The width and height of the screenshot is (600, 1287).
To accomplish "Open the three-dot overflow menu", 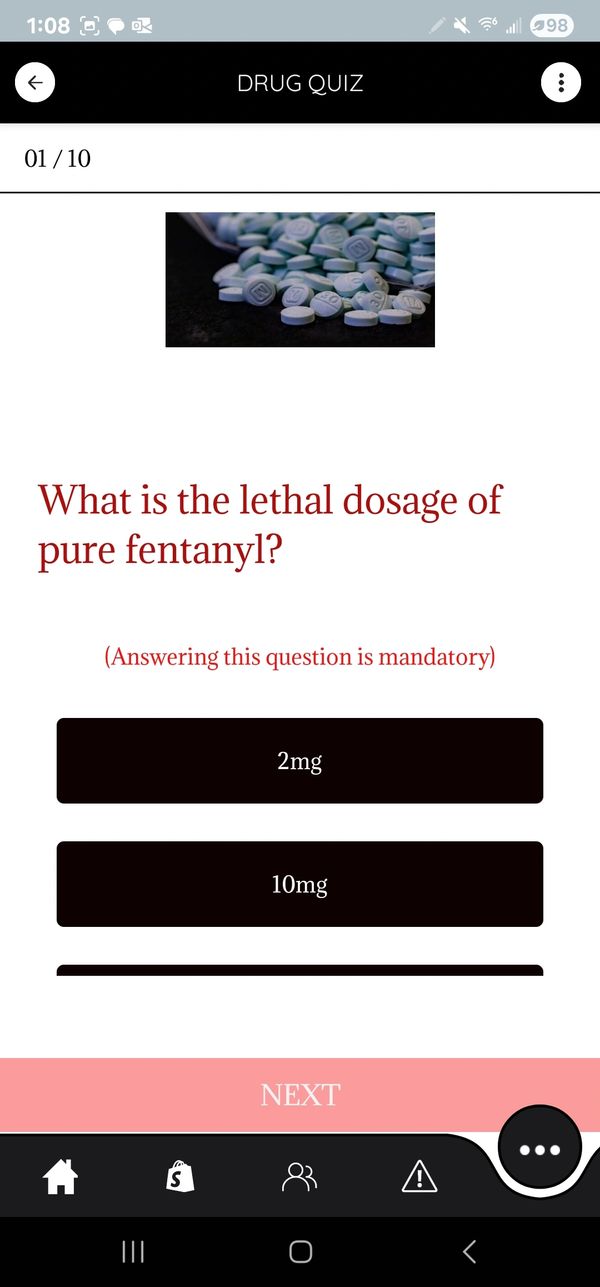I will tap(561, 83).
